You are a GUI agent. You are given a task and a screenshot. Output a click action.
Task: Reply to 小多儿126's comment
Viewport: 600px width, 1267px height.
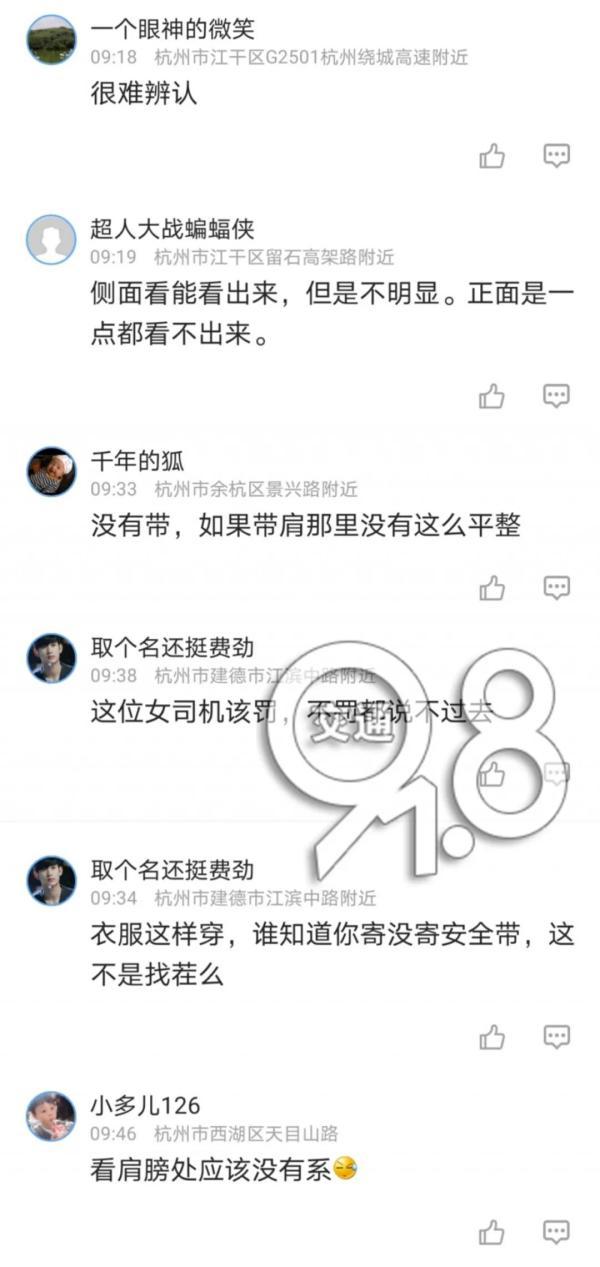pyautogui.click(x=557, y=1231)
